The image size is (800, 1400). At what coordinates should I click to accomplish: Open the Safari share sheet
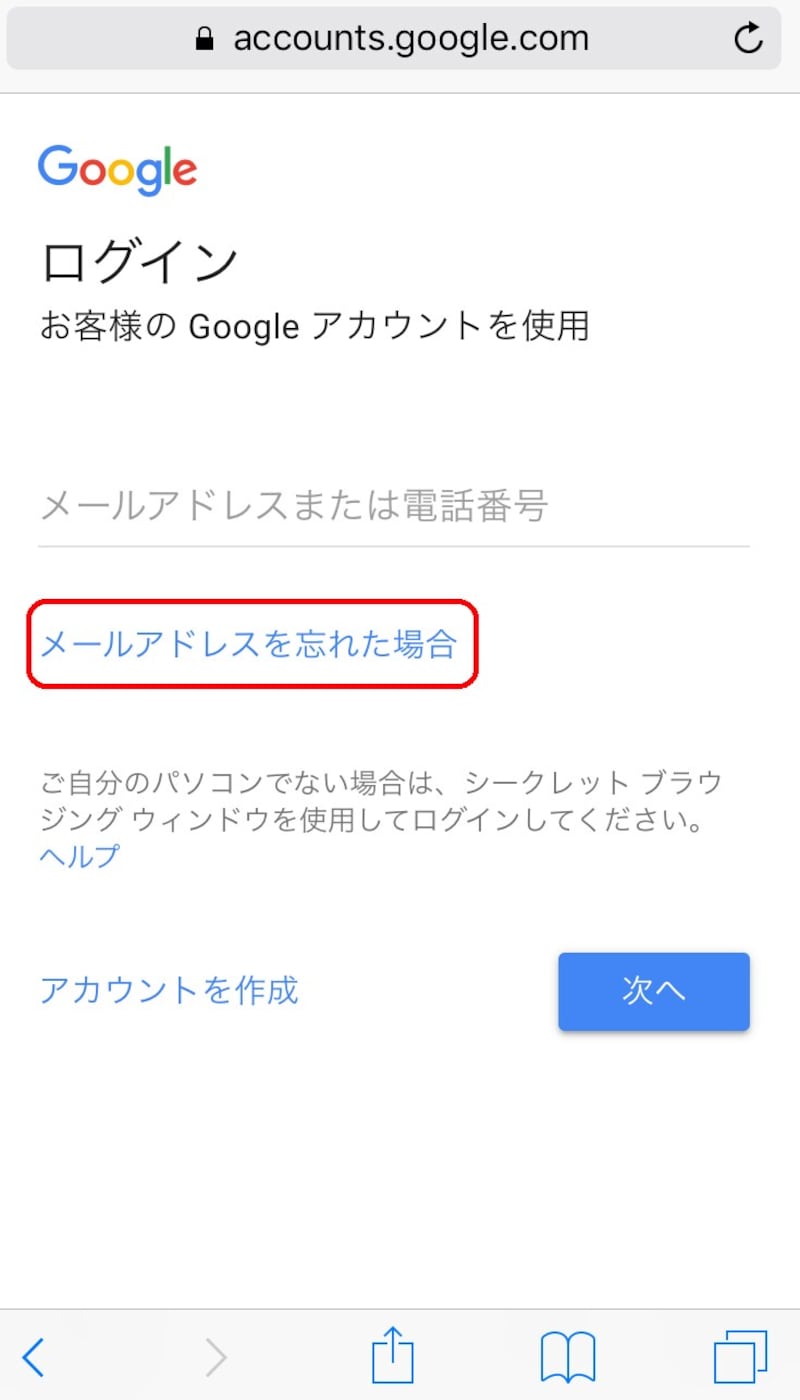click(392, 1356)
